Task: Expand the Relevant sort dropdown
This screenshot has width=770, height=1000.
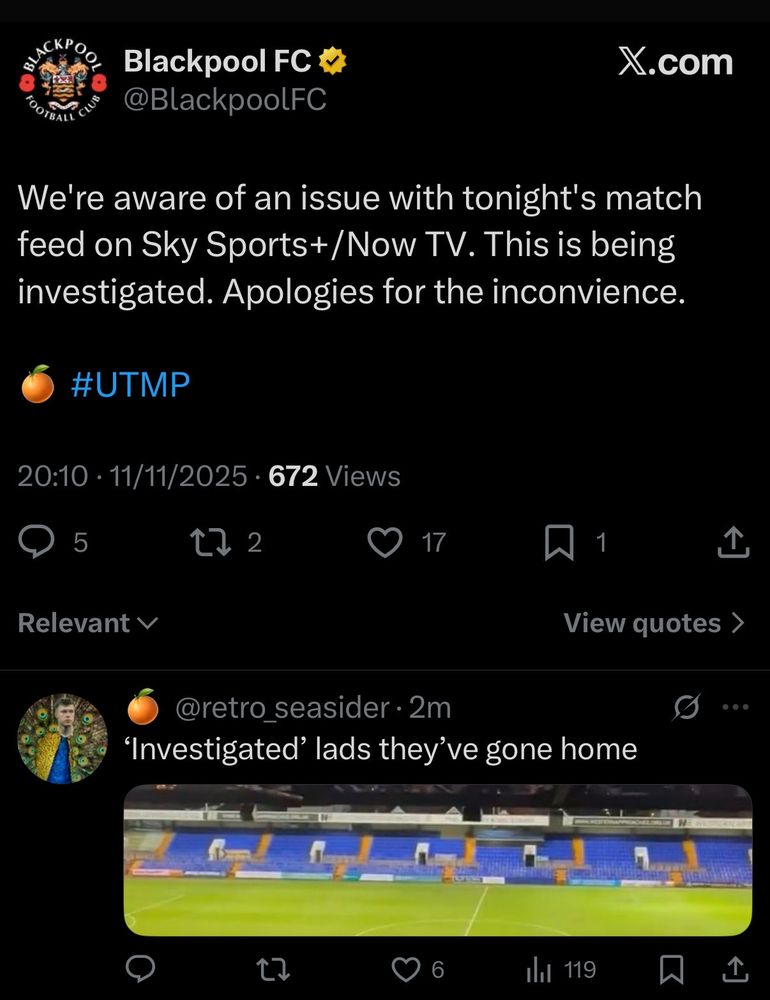Action: [88, 623]
